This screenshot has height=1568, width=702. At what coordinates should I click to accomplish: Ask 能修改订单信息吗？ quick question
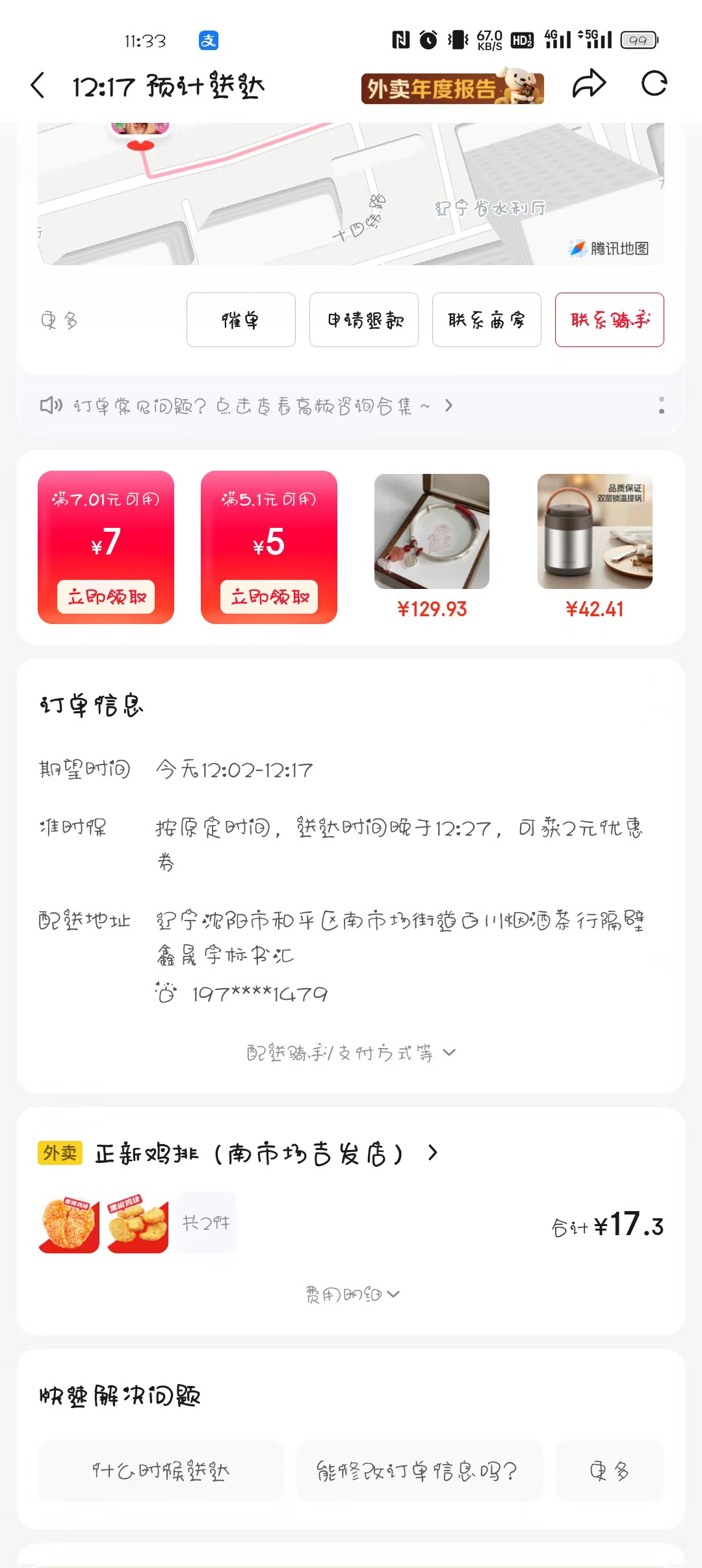tap(418, 1470)
